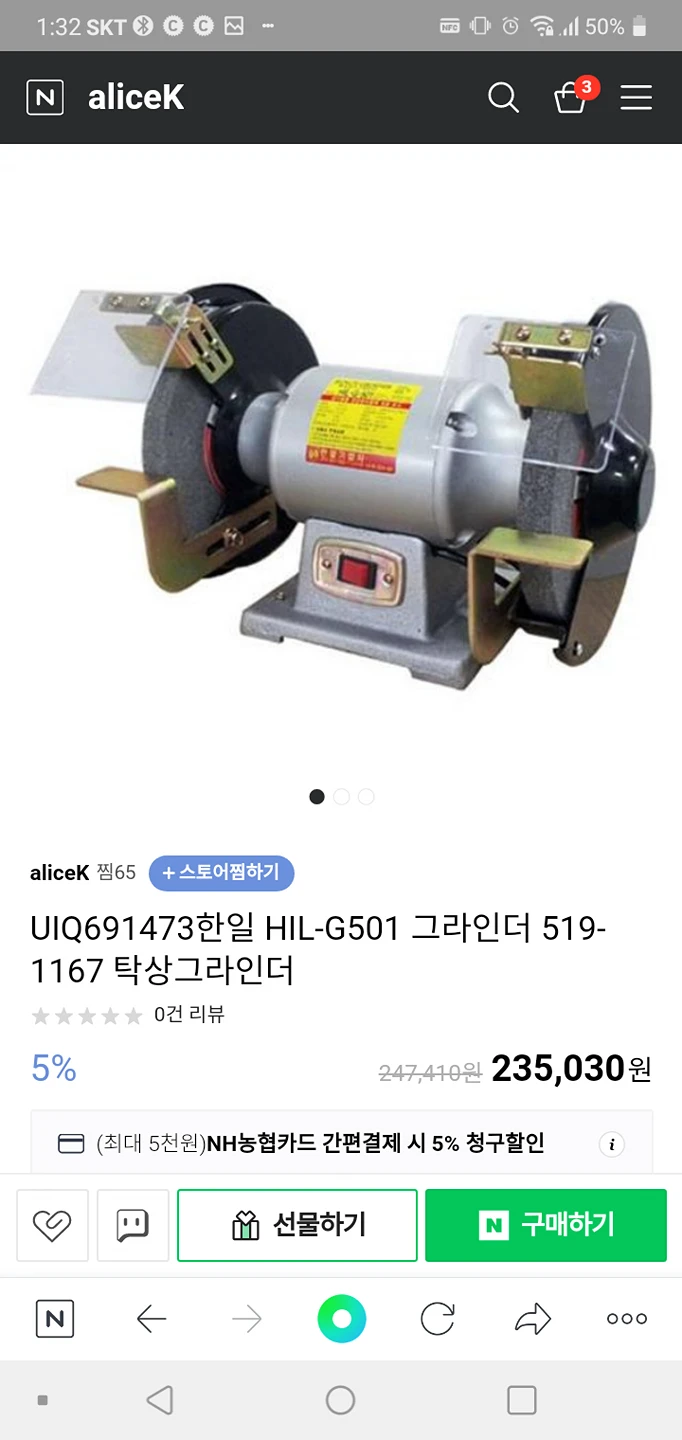The width and height of the screenshot is (682, 1440).
Task: Show NH농협카드 discount info icon
Action: [x=611, y=1144]
